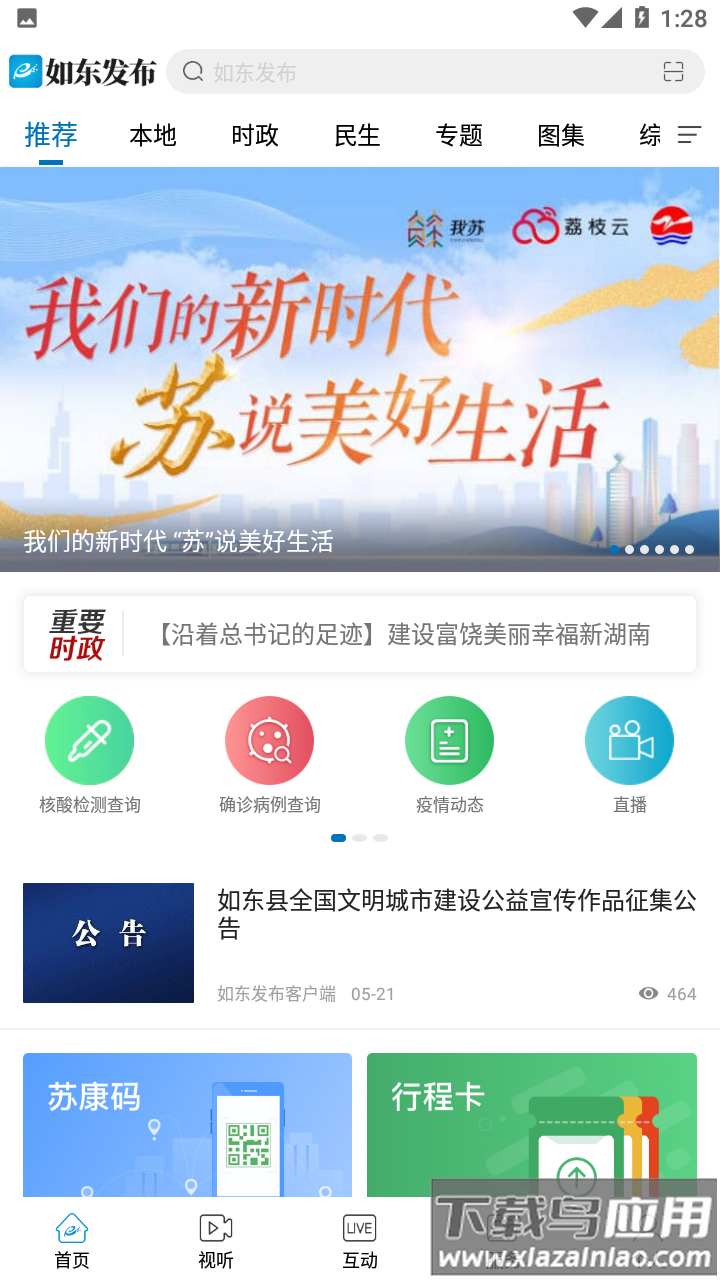
Task: Open the 我们的新时代 banner
Action: [x=360, y=370]
